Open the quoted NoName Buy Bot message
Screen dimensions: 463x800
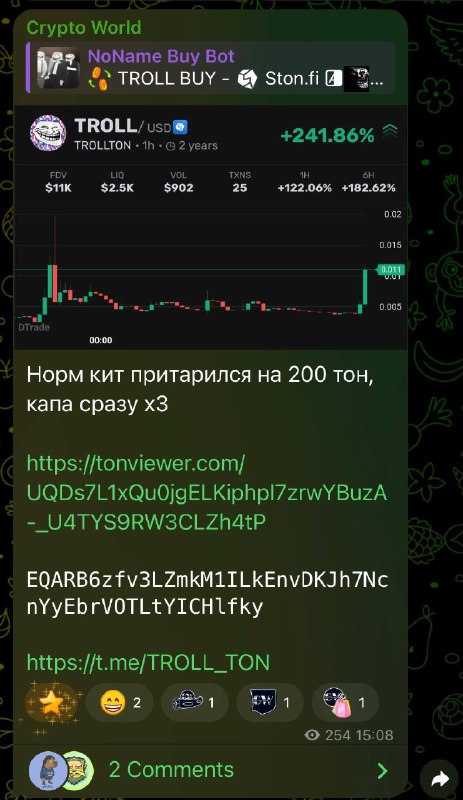[x=210, y=68]
